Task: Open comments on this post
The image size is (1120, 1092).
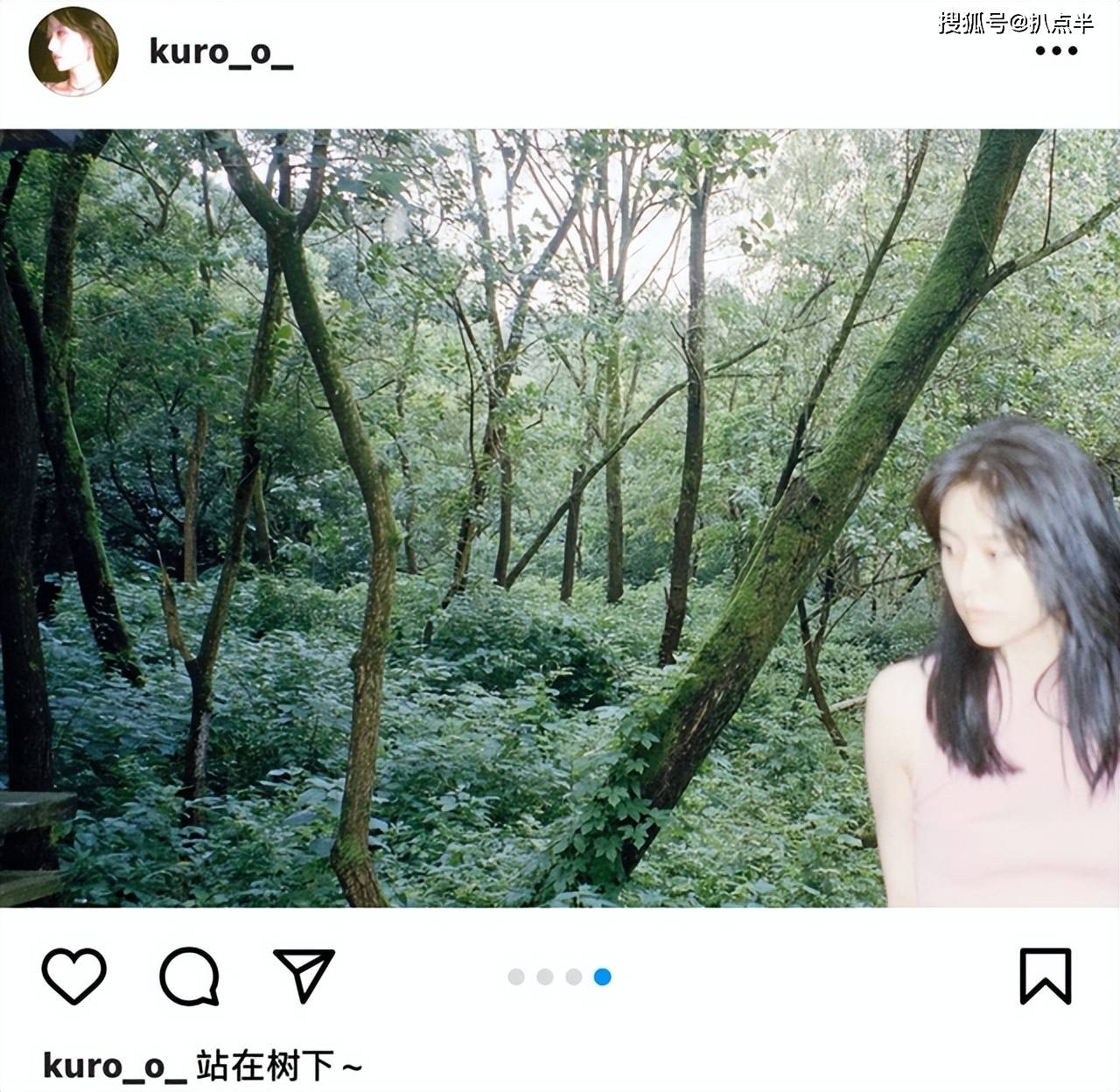Action: click(189, 976)
